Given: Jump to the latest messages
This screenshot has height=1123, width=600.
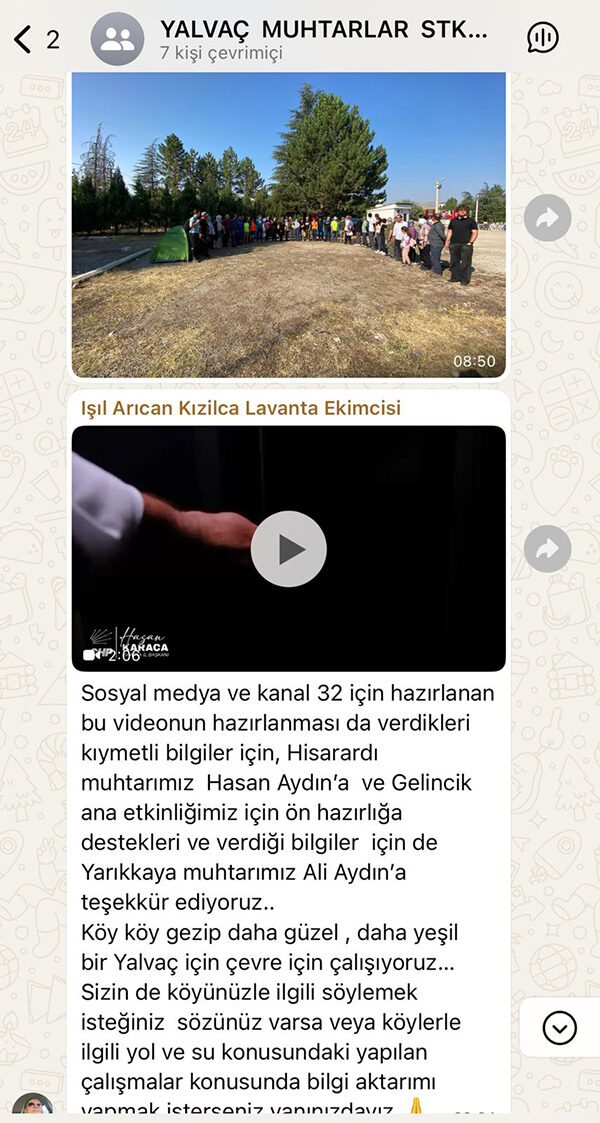Looking at the screenshot, I should click(x=559, y=1028).
